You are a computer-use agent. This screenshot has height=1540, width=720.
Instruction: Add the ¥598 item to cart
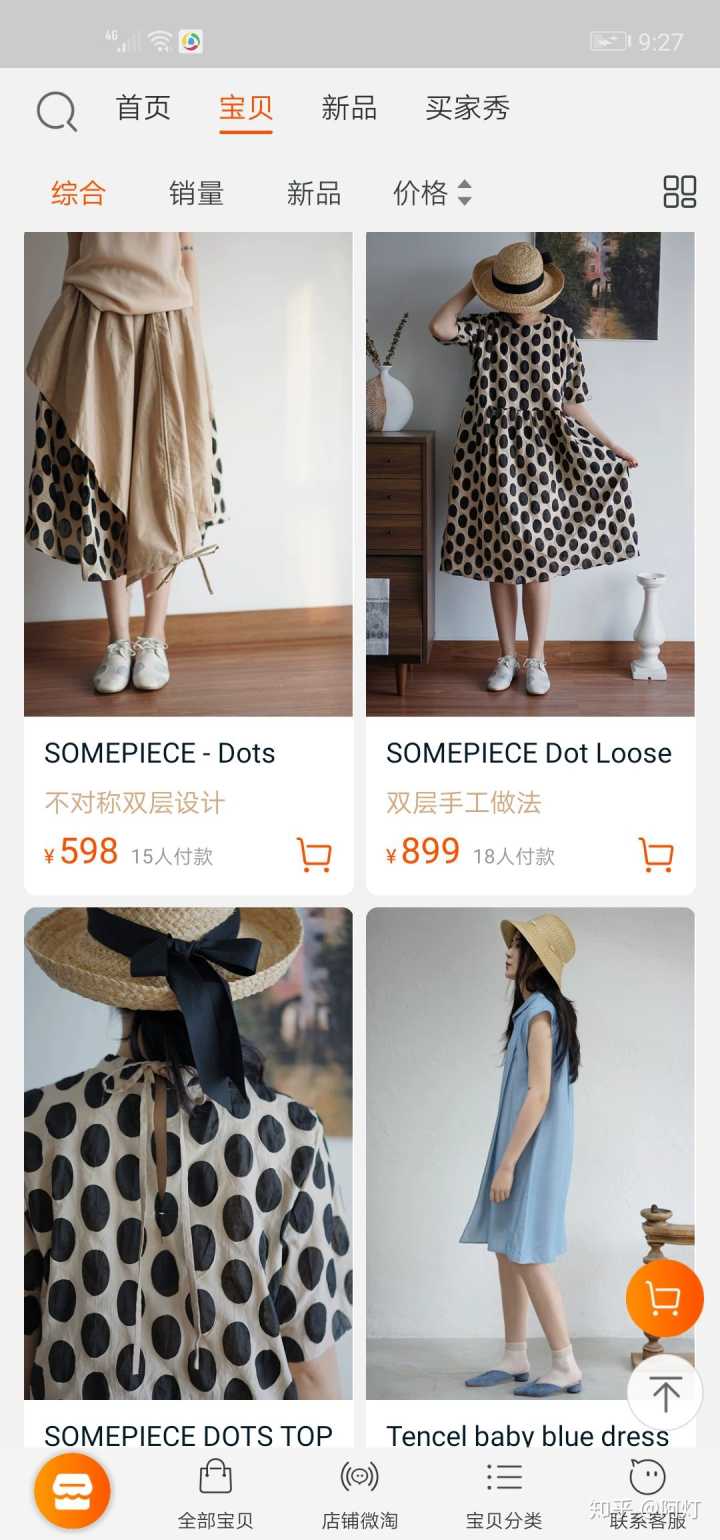314,855
